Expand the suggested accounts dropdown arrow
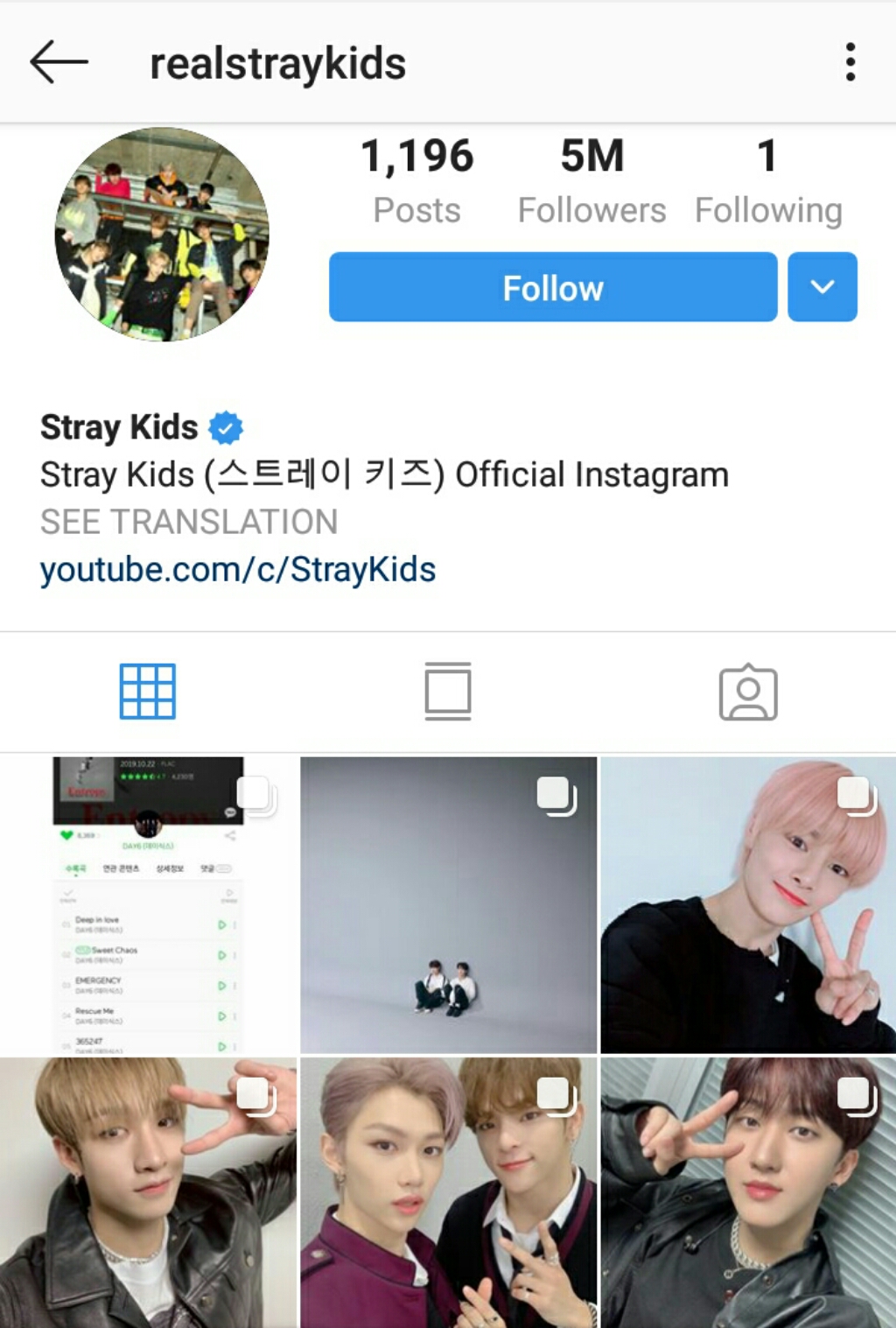 (822, 287)
